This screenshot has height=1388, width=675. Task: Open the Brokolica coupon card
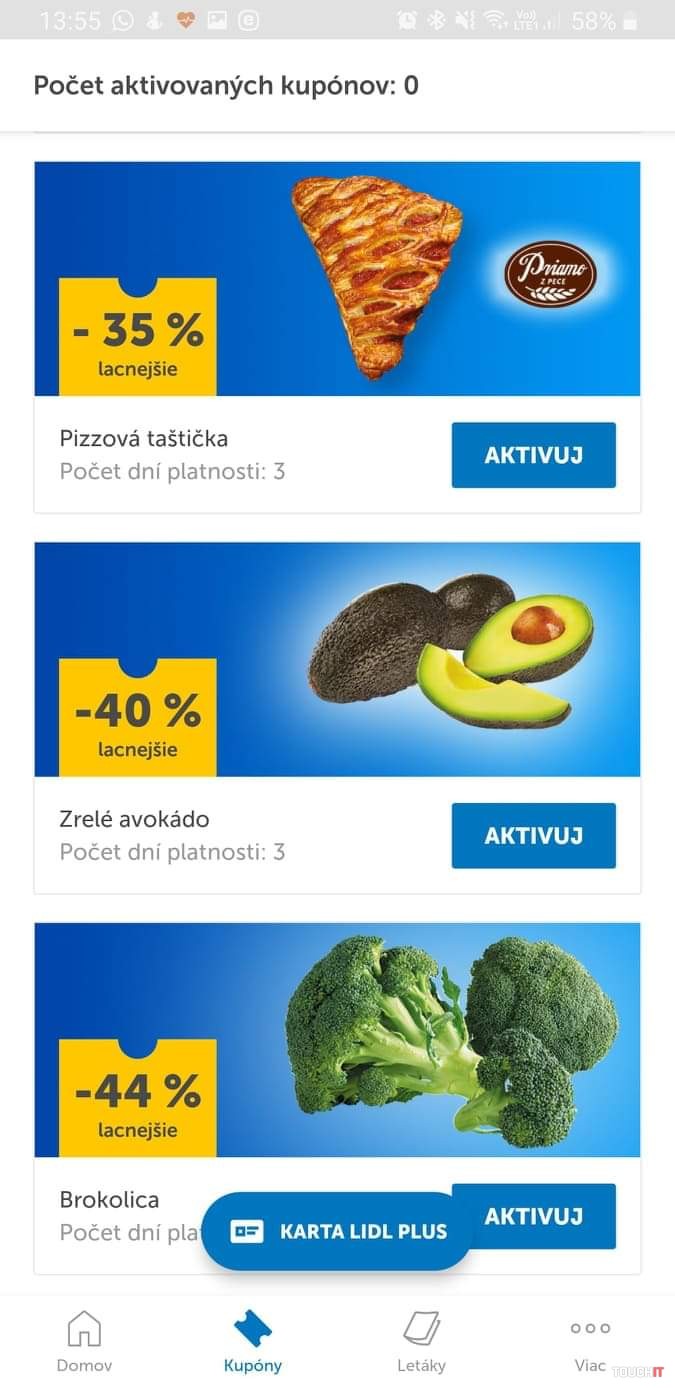[337, 1040]
